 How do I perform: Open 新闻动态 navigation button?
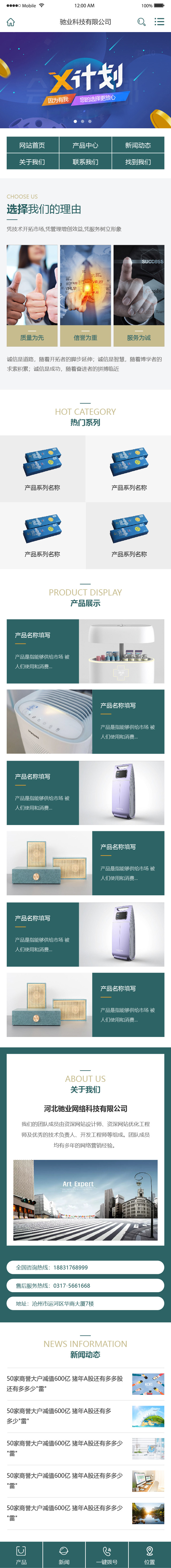coord(138,145)
